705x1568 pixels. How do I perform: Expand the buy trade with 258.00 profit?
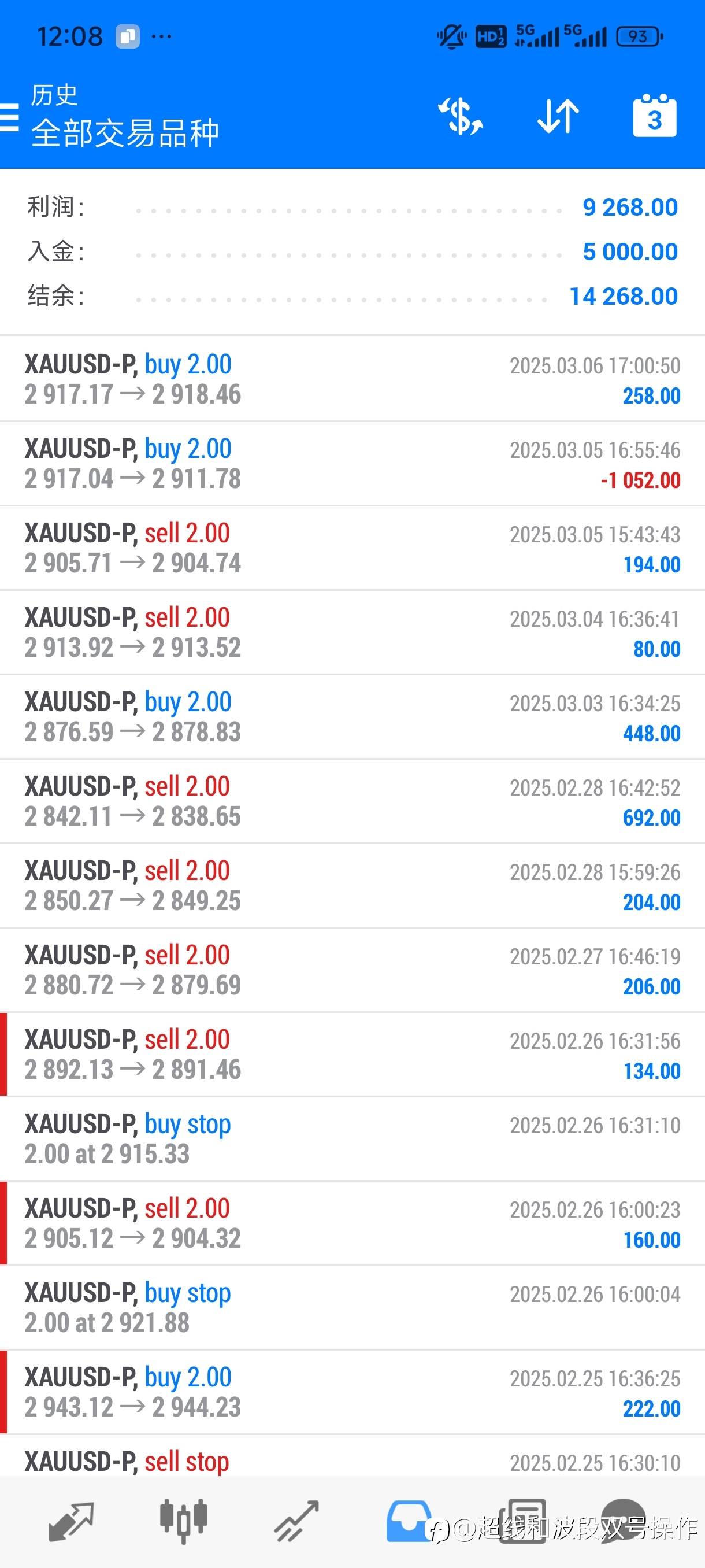(352, 379)
